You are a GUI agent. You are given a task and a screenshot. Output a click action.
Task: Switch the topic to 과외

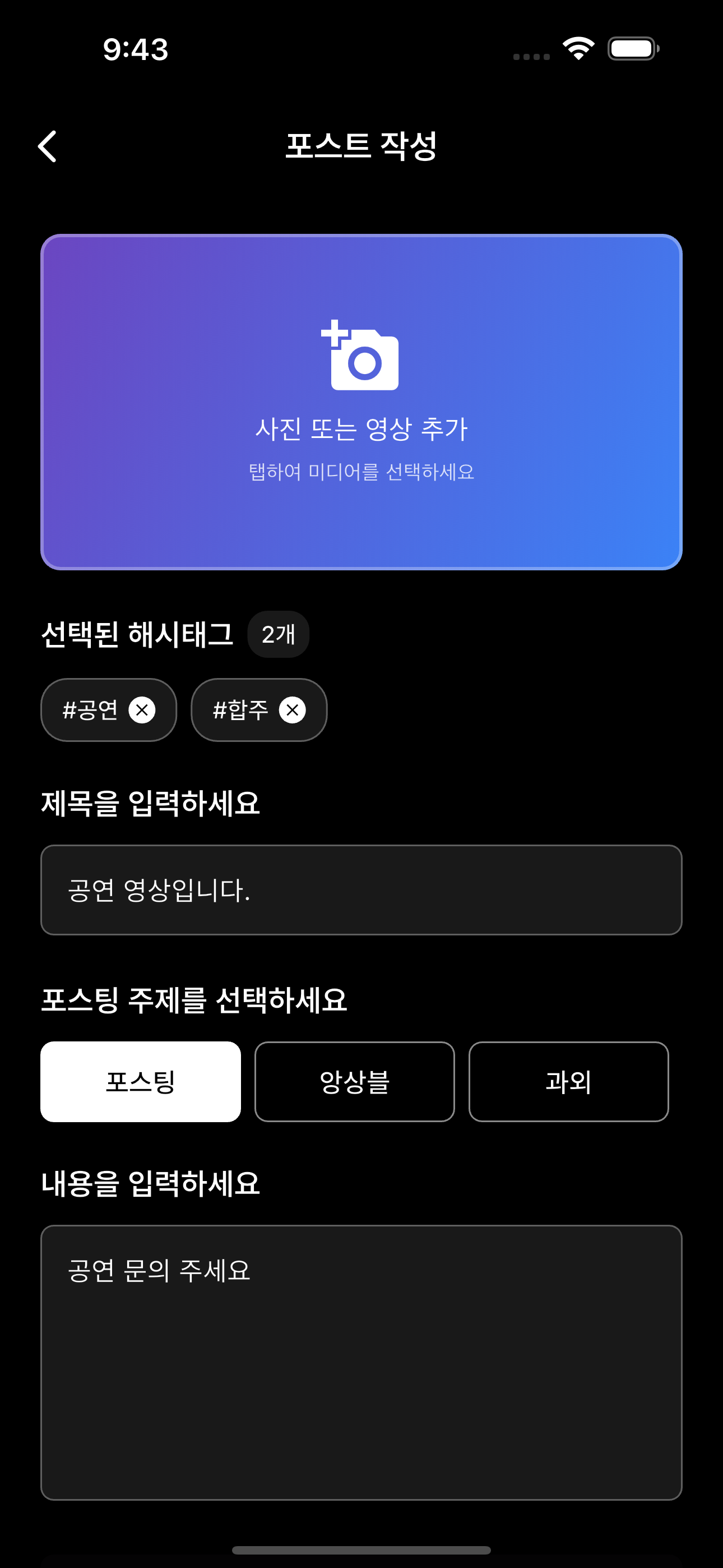coord(568,1082)
